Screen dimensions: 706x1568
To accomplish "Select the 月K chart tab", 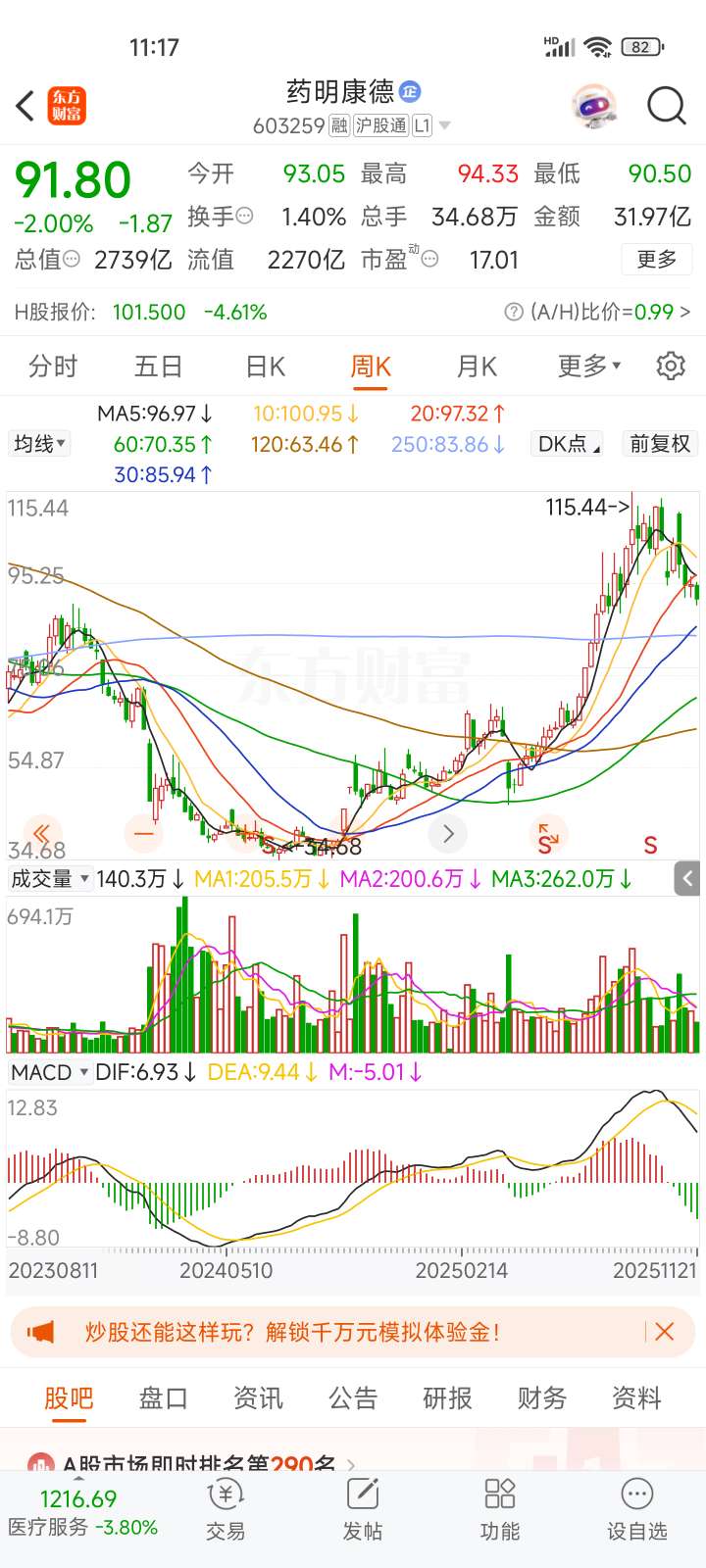I will pos(477,367).
